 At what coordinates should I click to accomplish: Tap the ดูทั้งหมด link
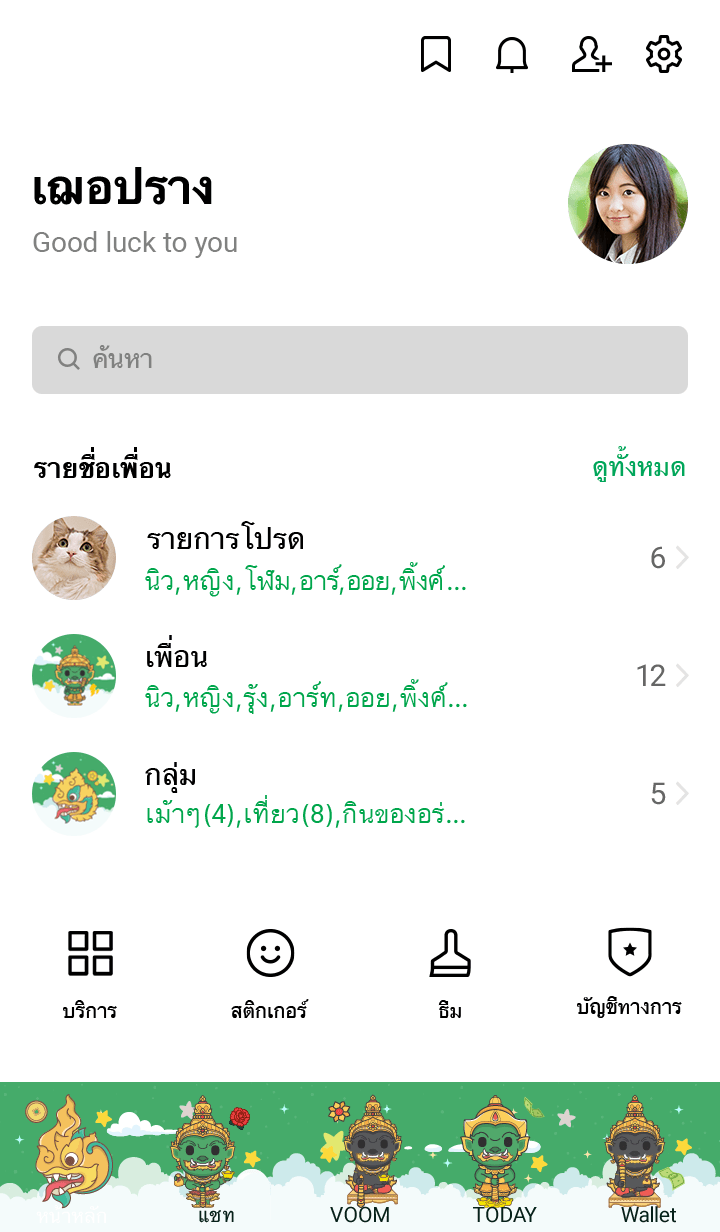tap(638, 468)
